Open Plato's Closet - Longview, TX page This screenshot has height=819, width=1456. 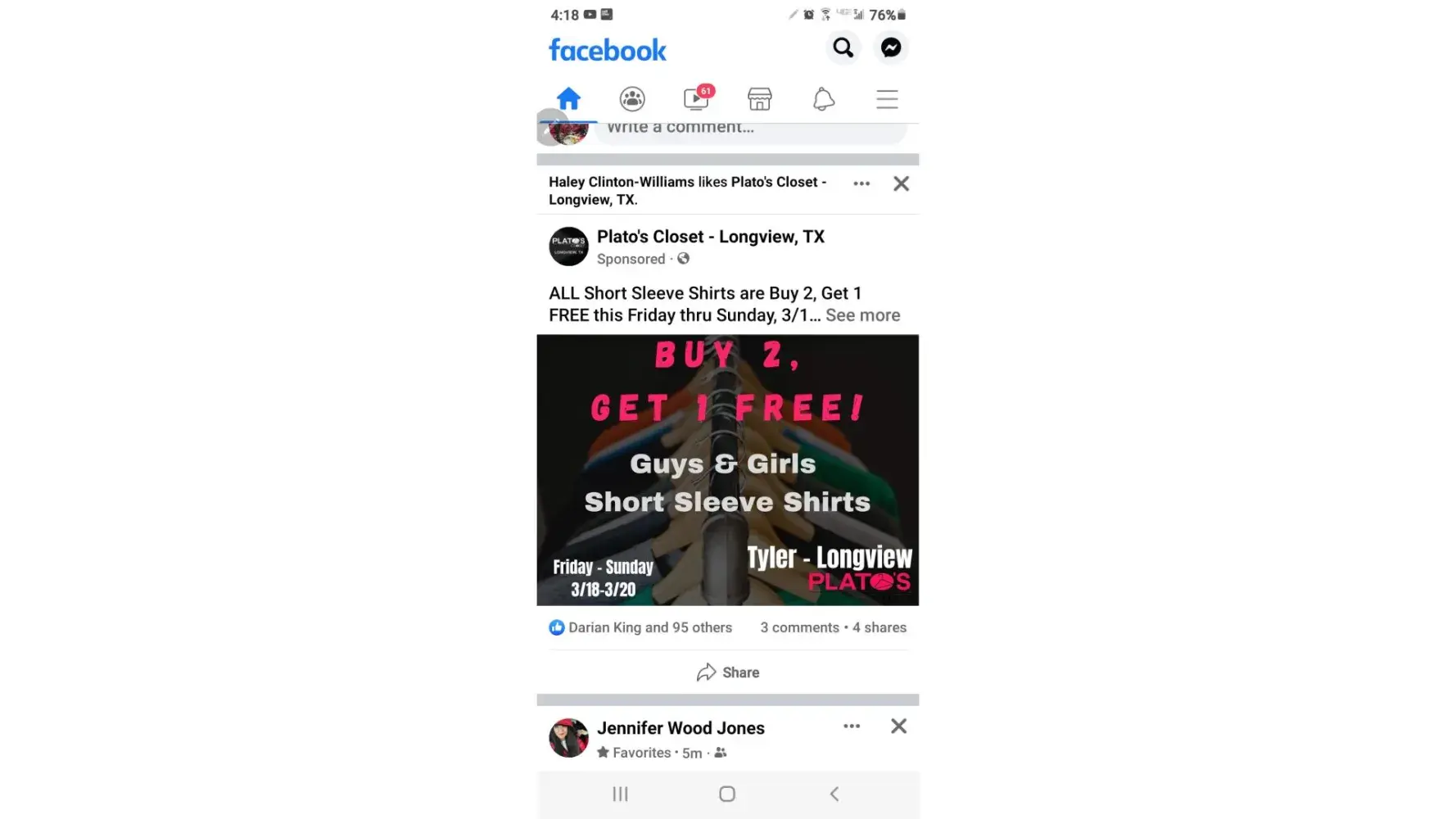(x=710, y=237)
